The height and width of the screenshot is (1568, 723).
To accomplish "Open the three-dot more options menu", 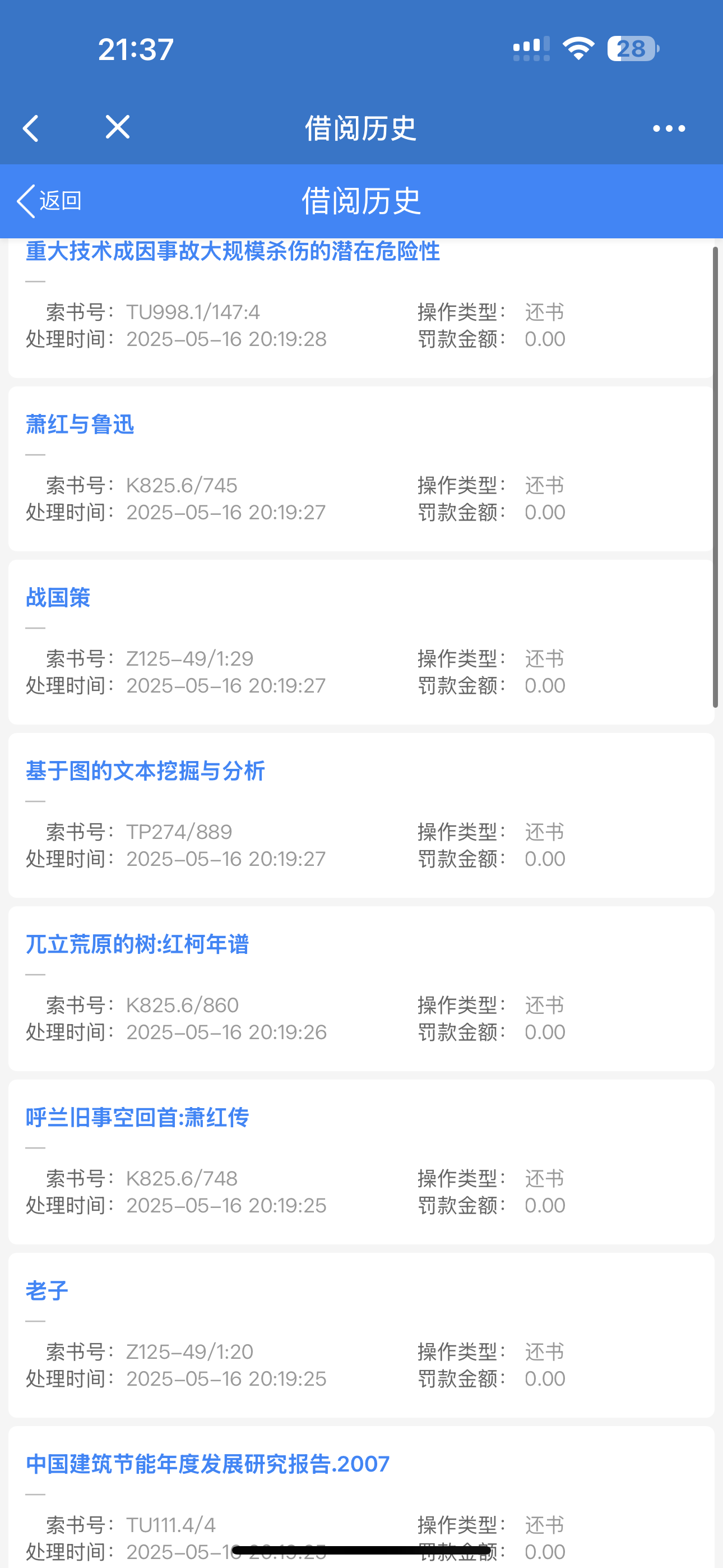I will pos(668,128).
